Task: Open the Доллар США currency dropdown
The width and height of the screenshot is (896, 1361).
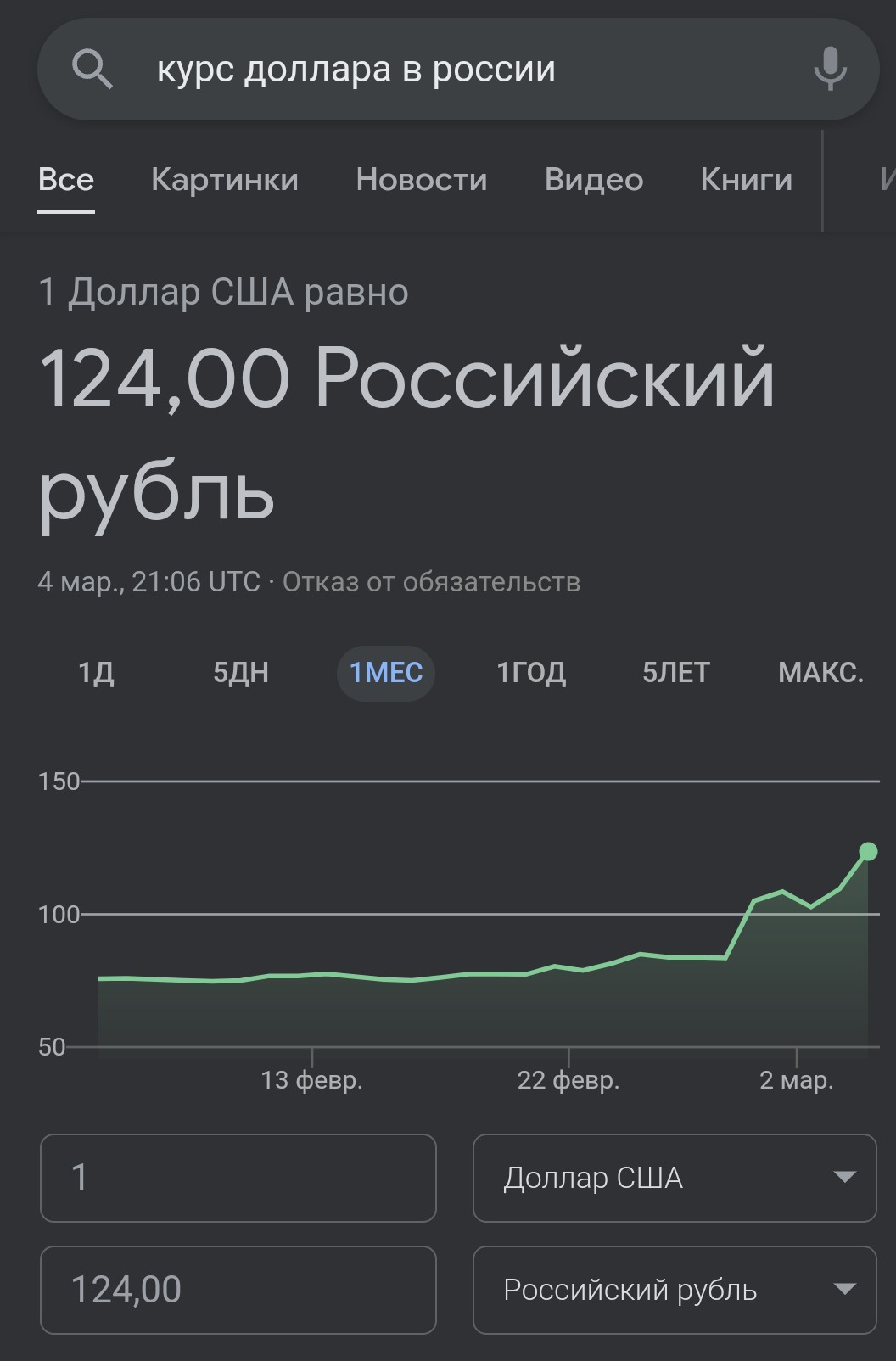Action: [x=675, y=1178]
